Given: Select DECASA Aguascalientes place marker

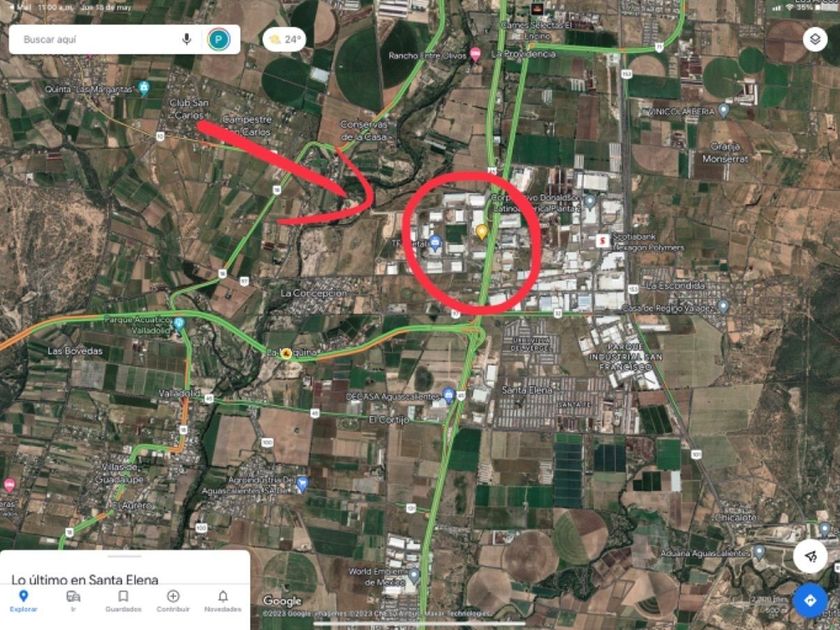Looking at the screenshot, I should 449,393.
